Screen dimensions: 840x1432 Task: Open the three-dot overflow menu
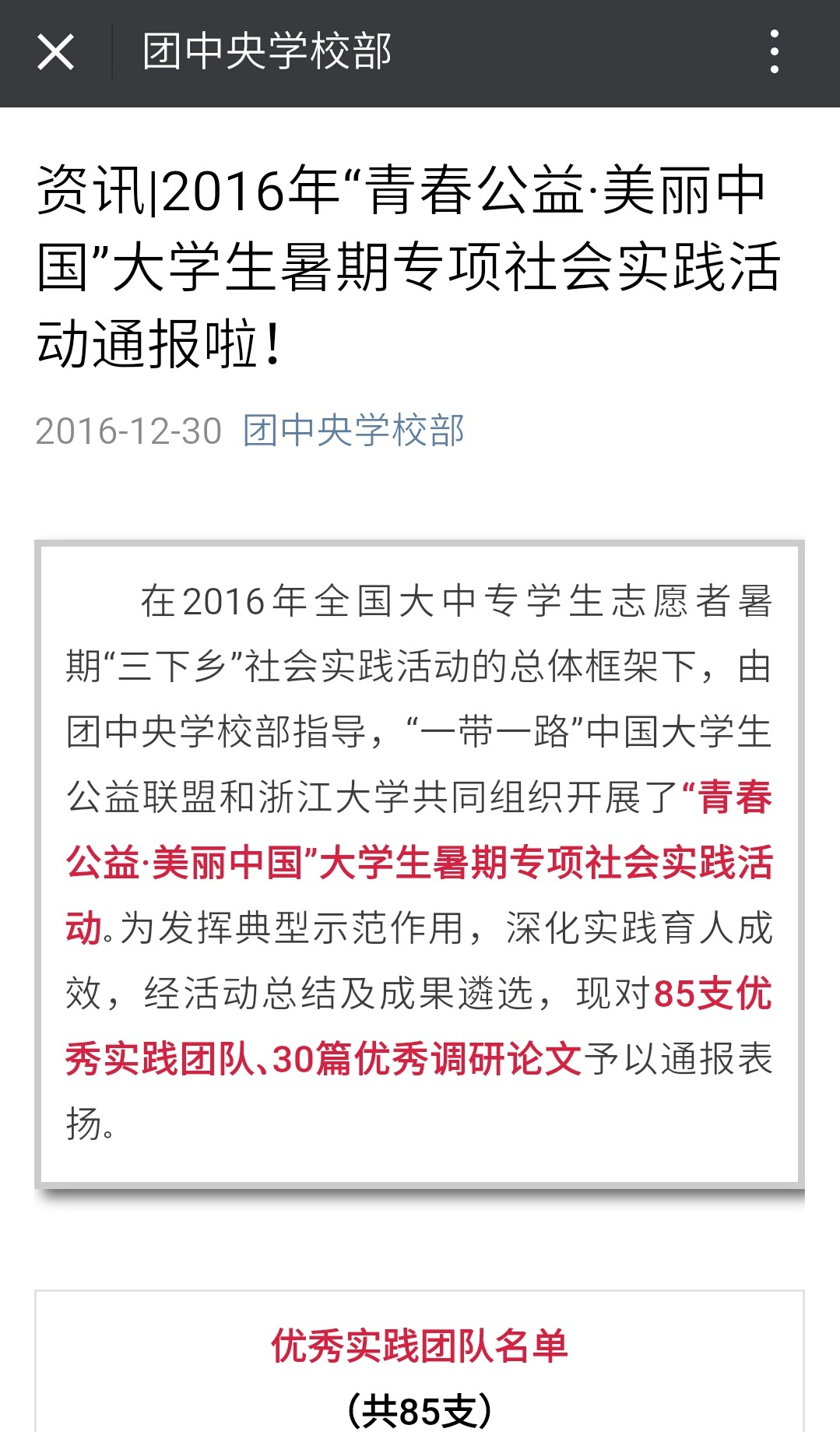[x=774, y=52]
